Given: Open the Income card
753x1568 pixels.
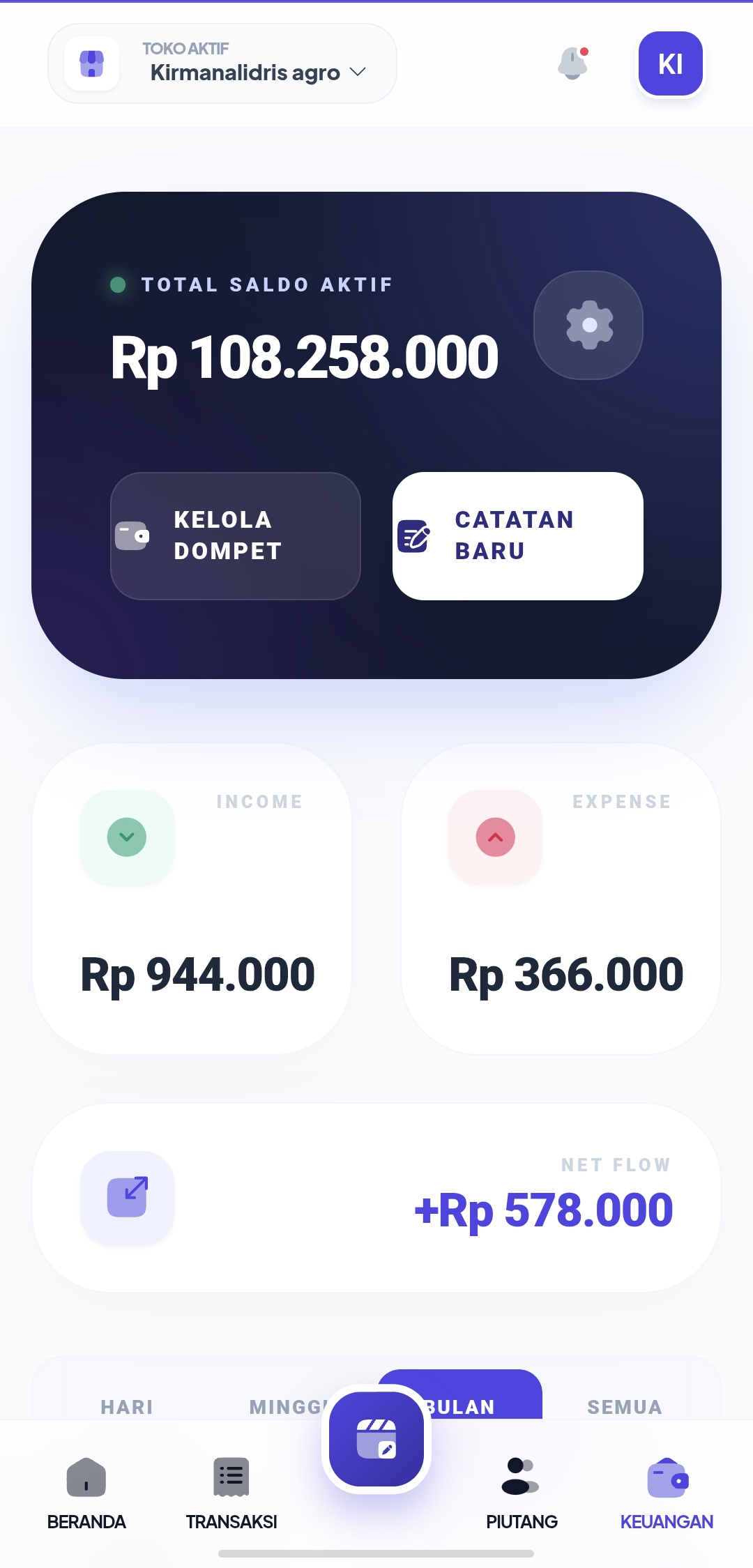Looking at the screenshot, I should coord(192,898).
